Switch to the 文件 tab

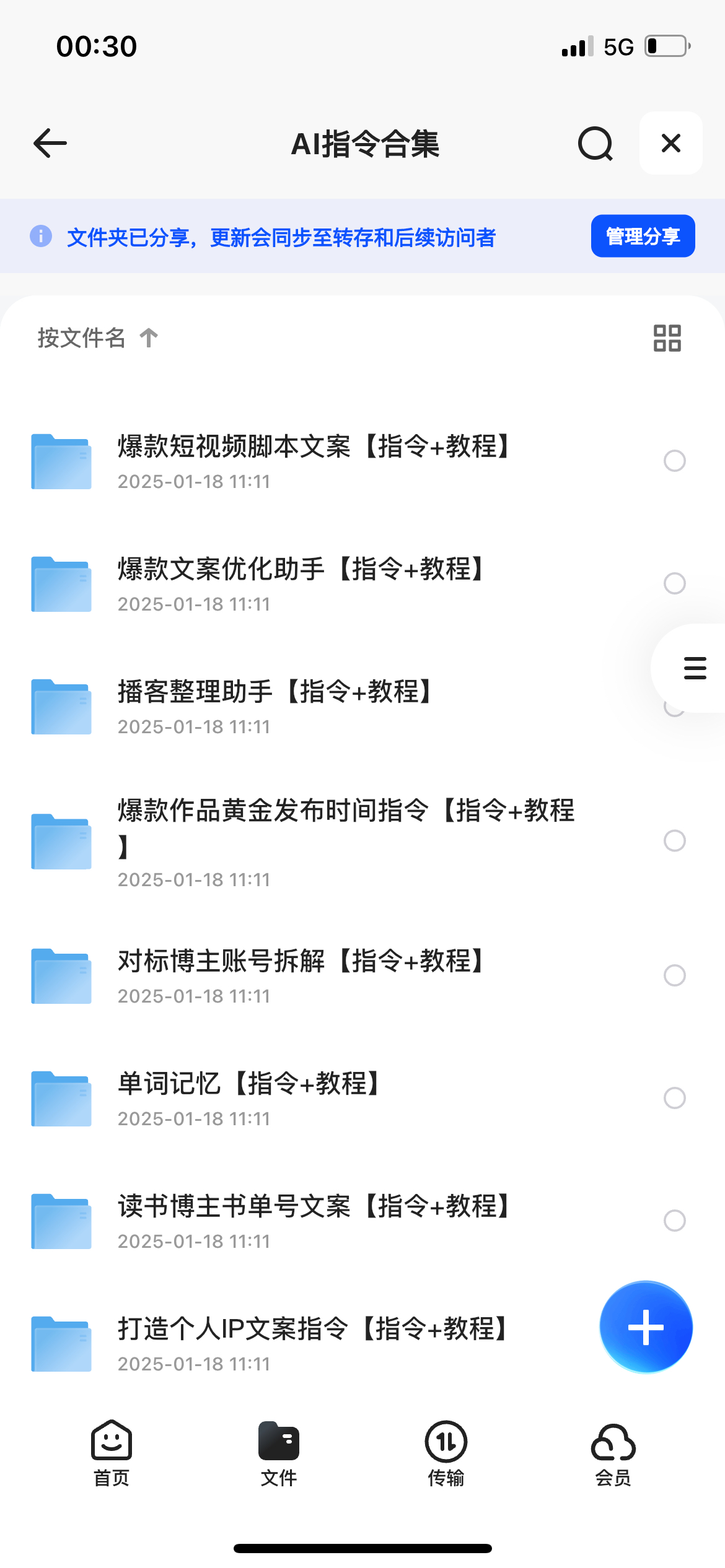coord(279,1453)
